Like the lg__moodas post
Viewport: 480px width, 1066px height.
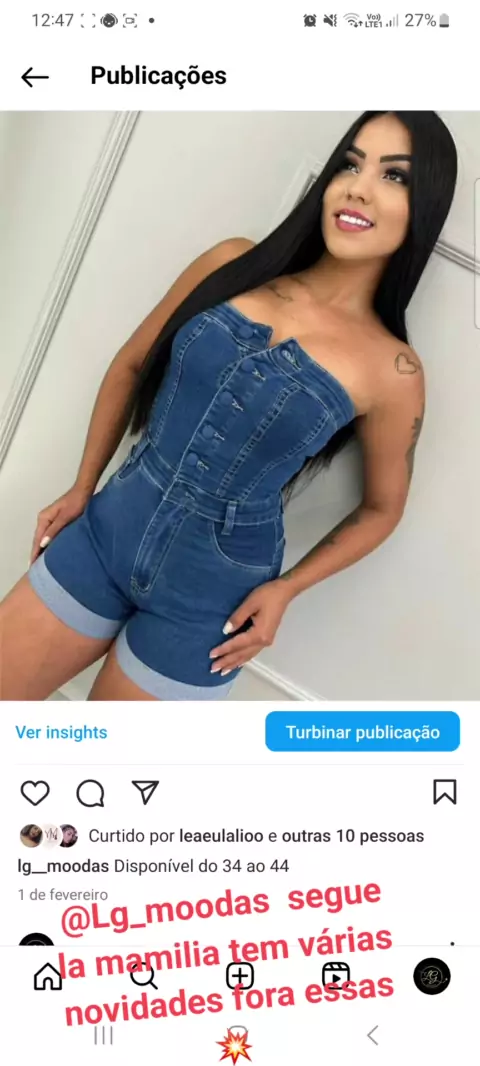pyautogui.click(x=35, y=793)
